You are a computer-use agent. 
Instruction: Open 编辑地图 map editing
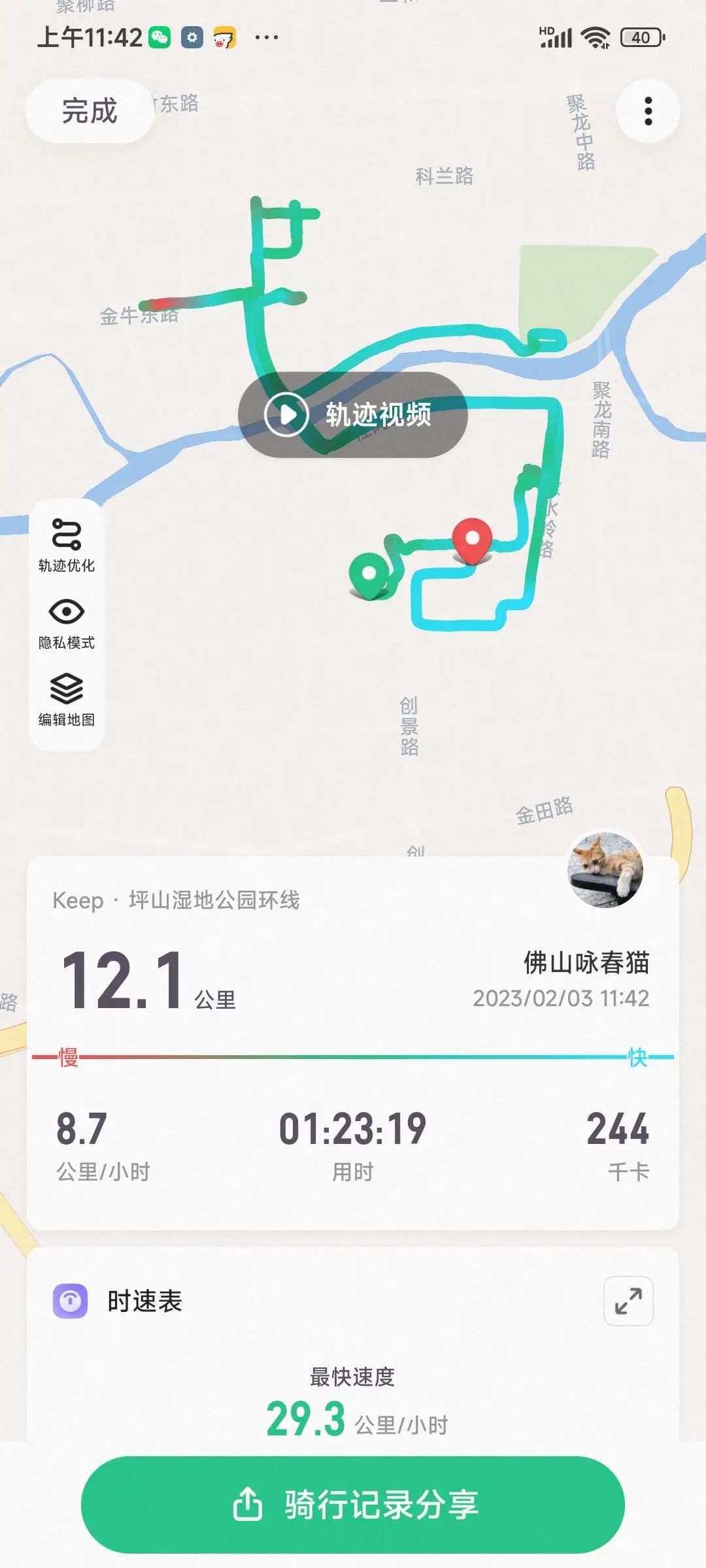(66, 700)
